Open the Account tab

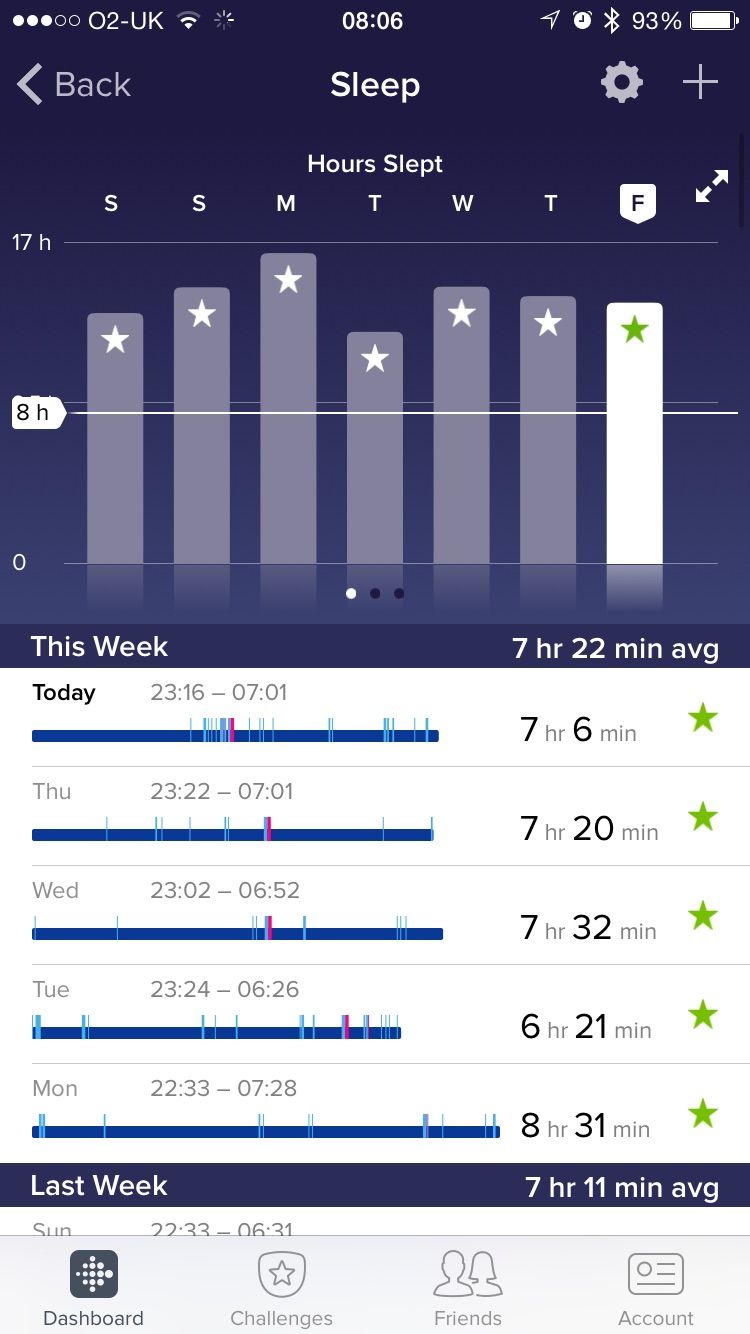pos(656,1288)
